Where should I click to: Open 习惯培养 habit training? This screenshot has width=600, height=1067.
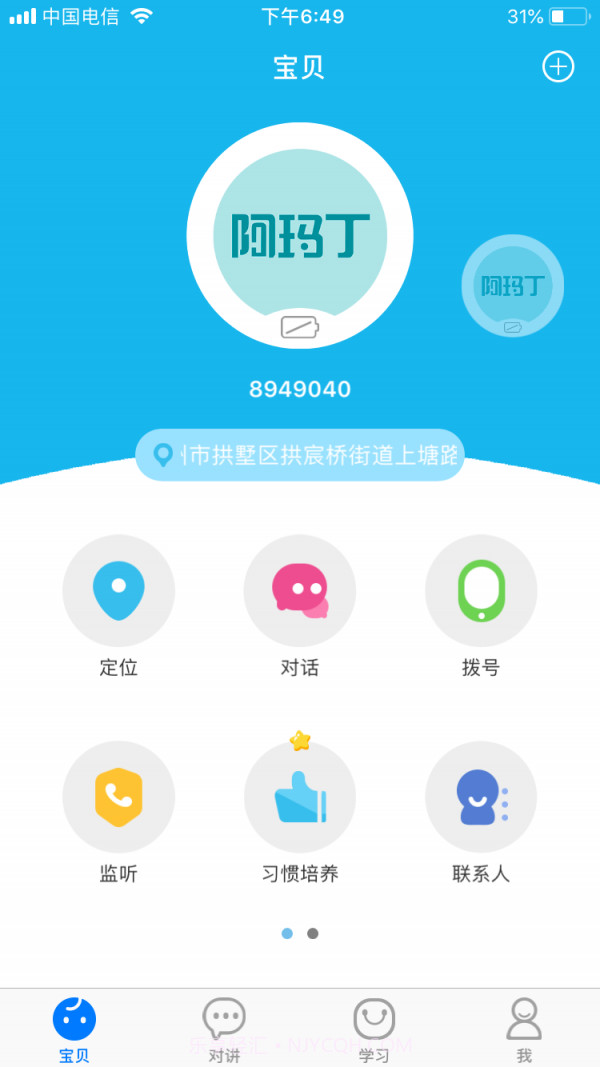coord(299,797)
